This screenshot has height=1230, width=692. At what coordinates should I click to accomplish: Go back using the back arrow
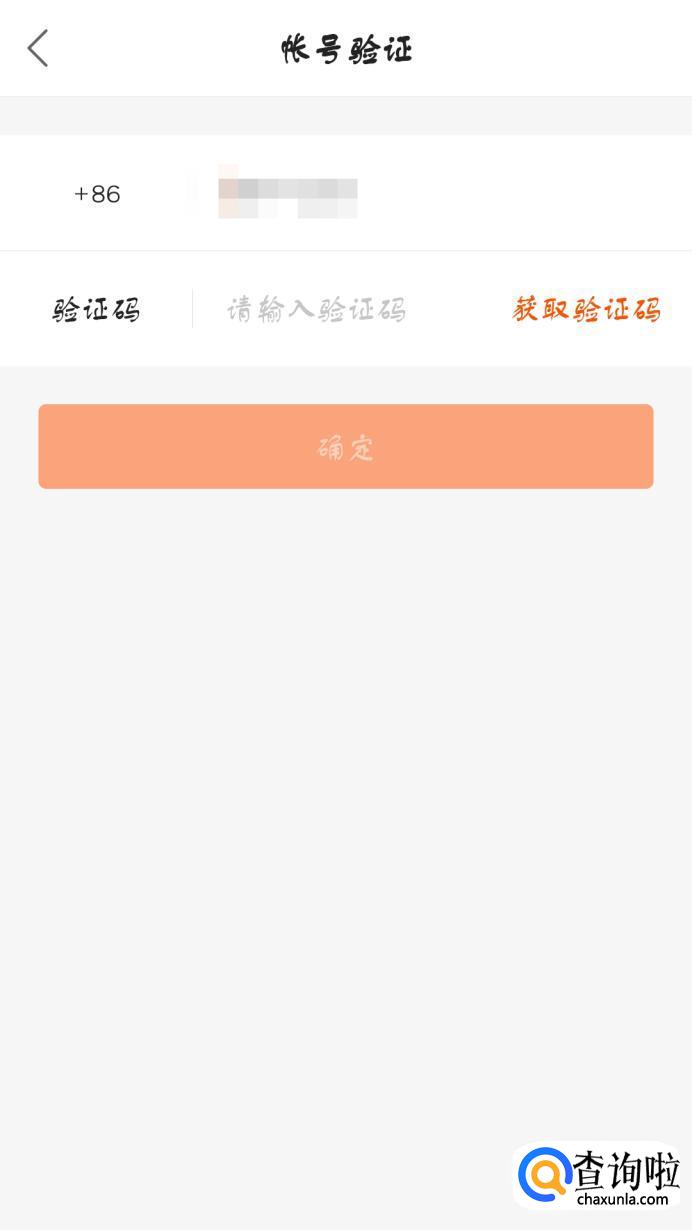[38, 48]
